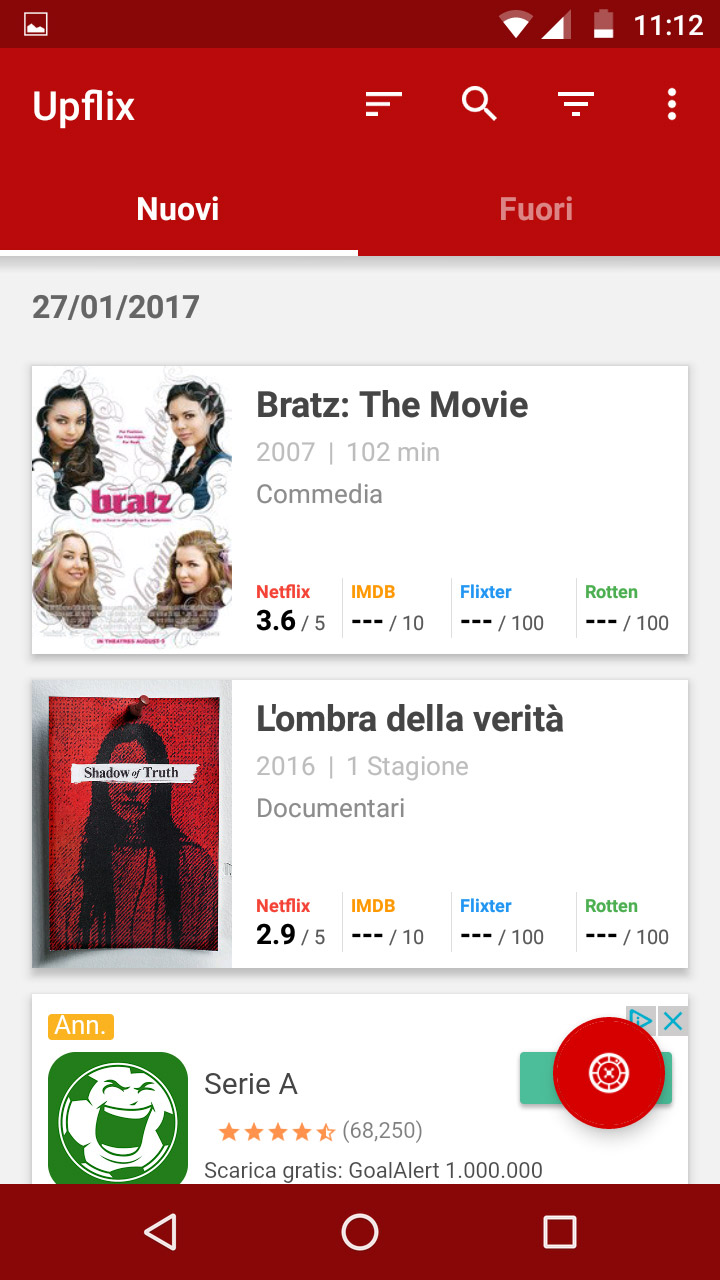Close the Serie A ad banner
The width and height of the screenshot is (720, 1280).
pos(674,1021)
